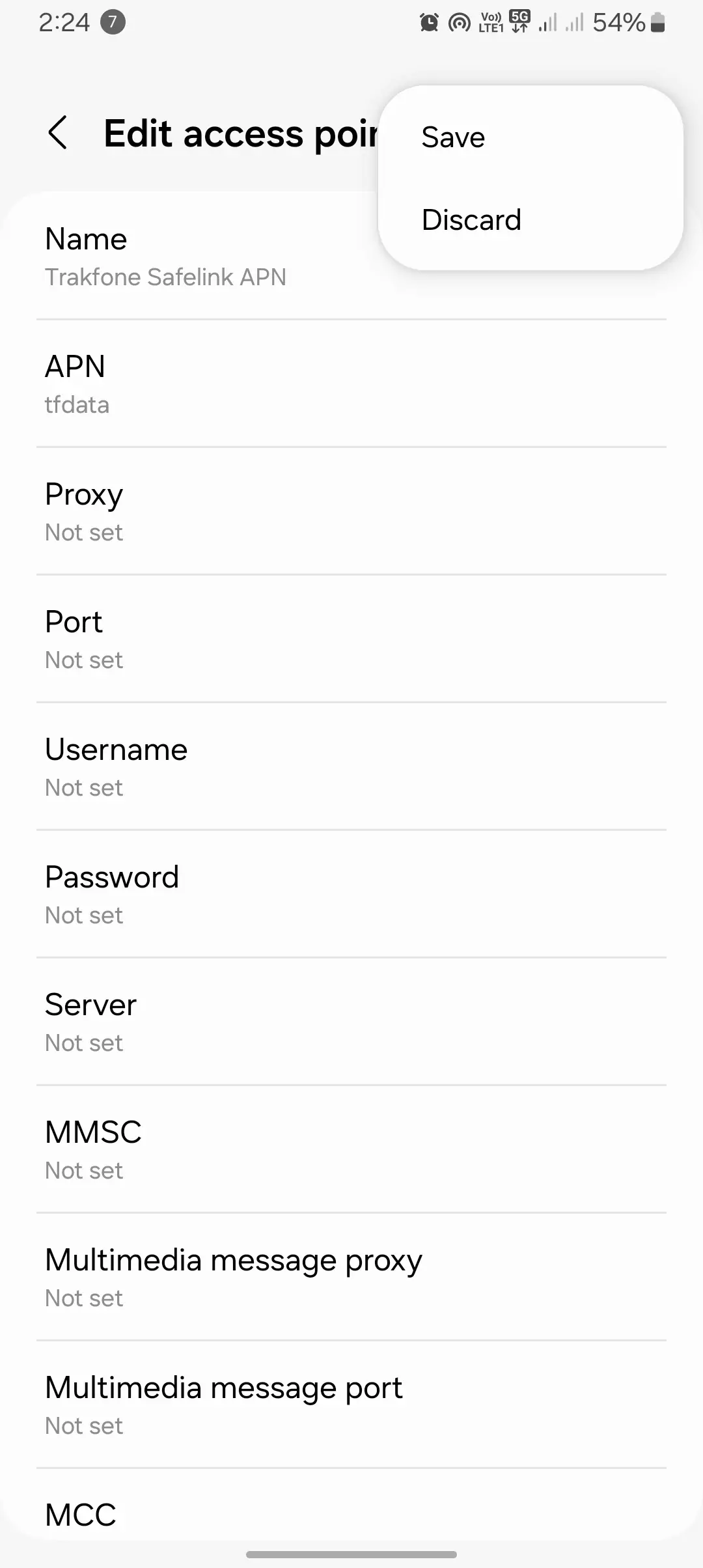703x1568 pixels.
Task: Open the Server setting
Action: click(351, 1022)
